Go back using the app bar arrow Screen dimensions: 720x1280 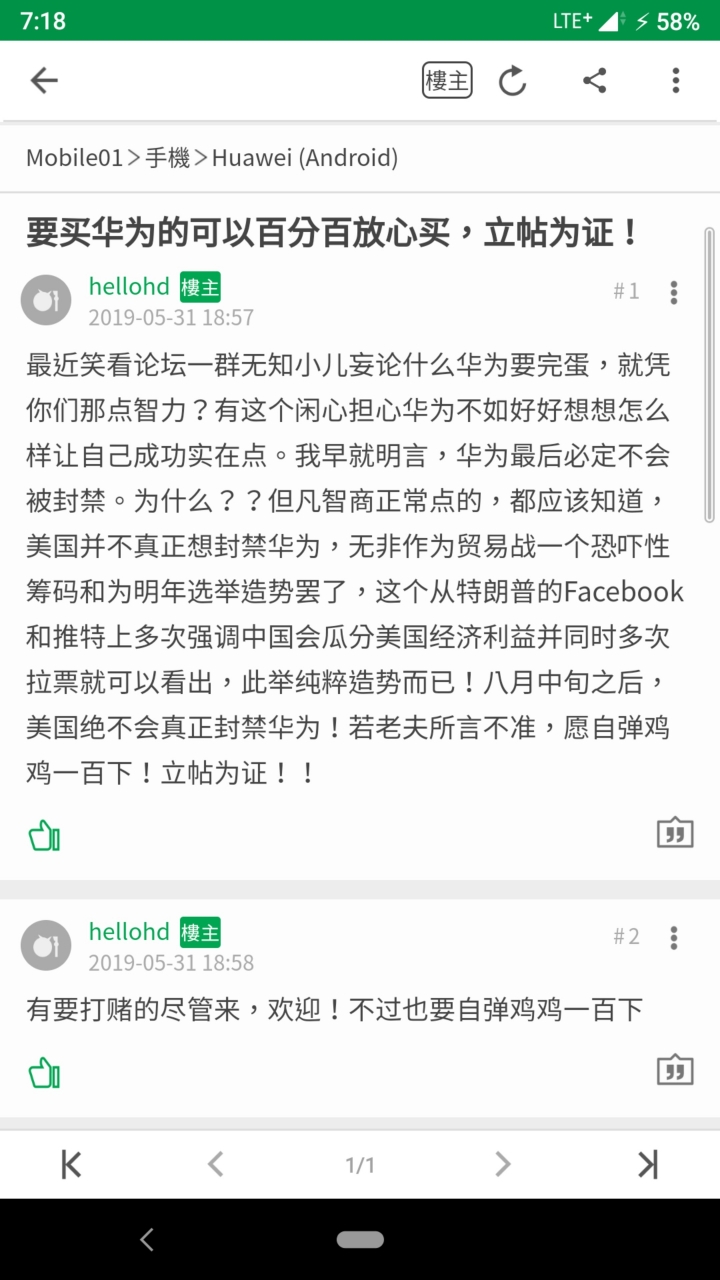tap(44, 81)
